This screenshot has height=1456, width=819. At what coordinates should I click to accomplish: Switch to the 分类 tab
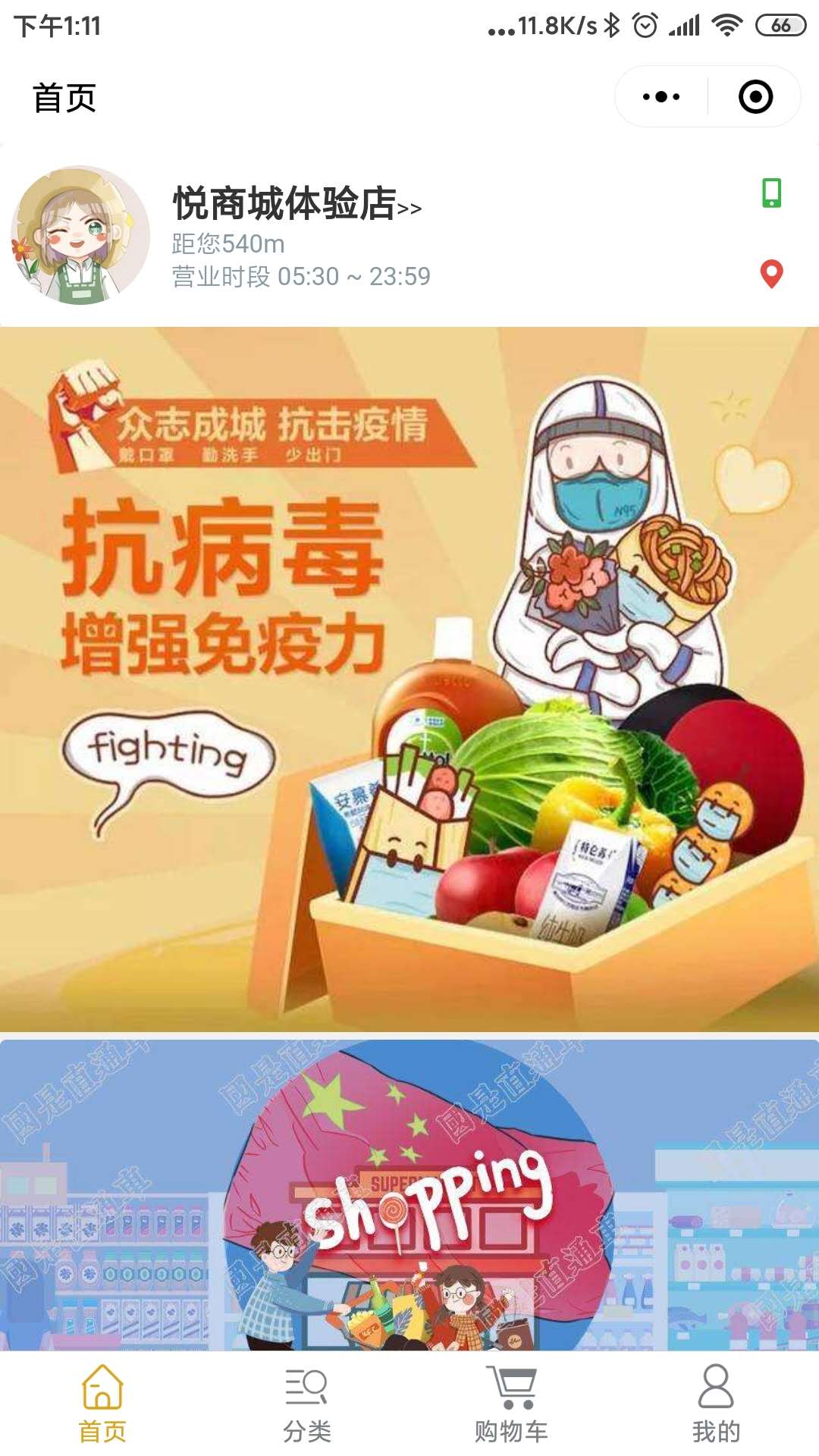click(x=307, y=1404)
